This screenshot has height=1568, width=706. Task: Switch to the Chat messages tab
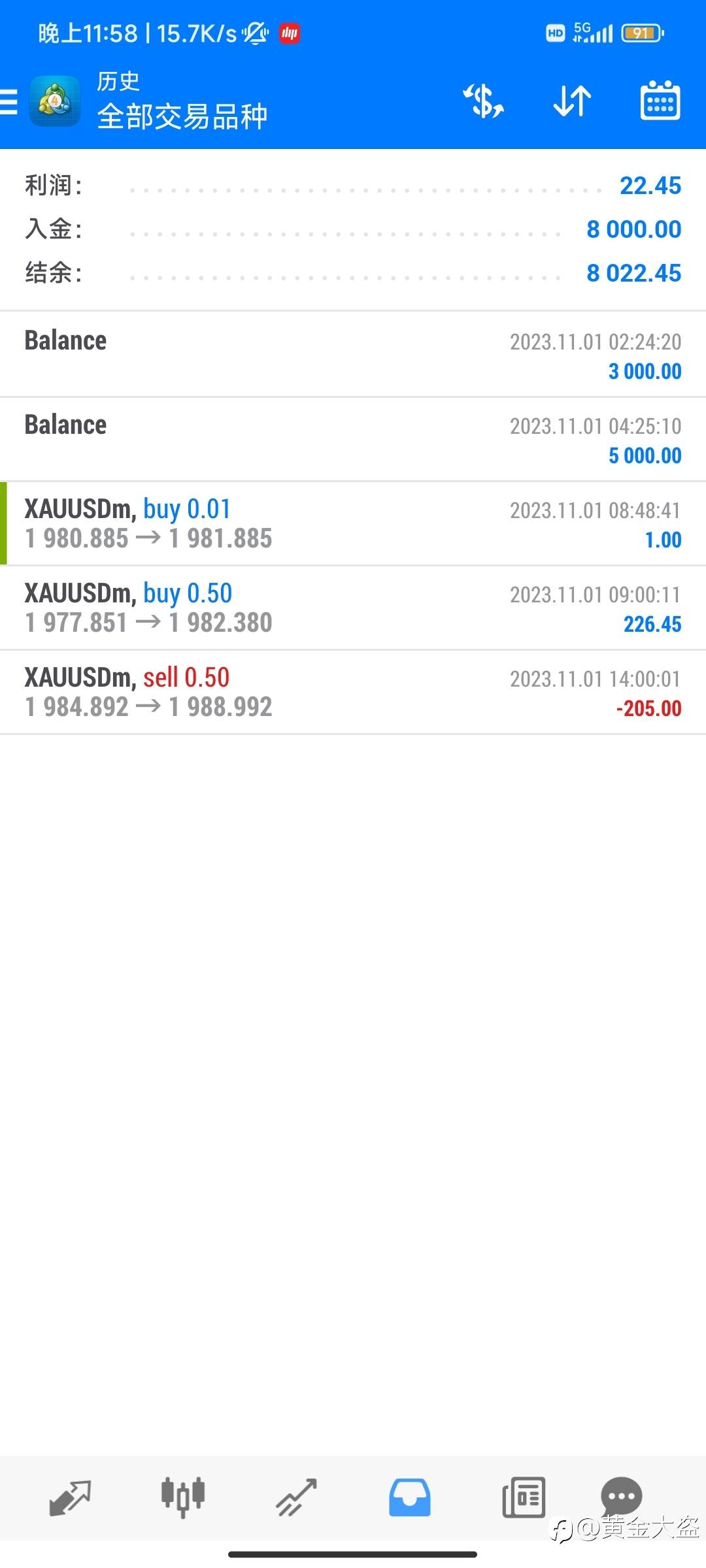[x=621, y=1495]
